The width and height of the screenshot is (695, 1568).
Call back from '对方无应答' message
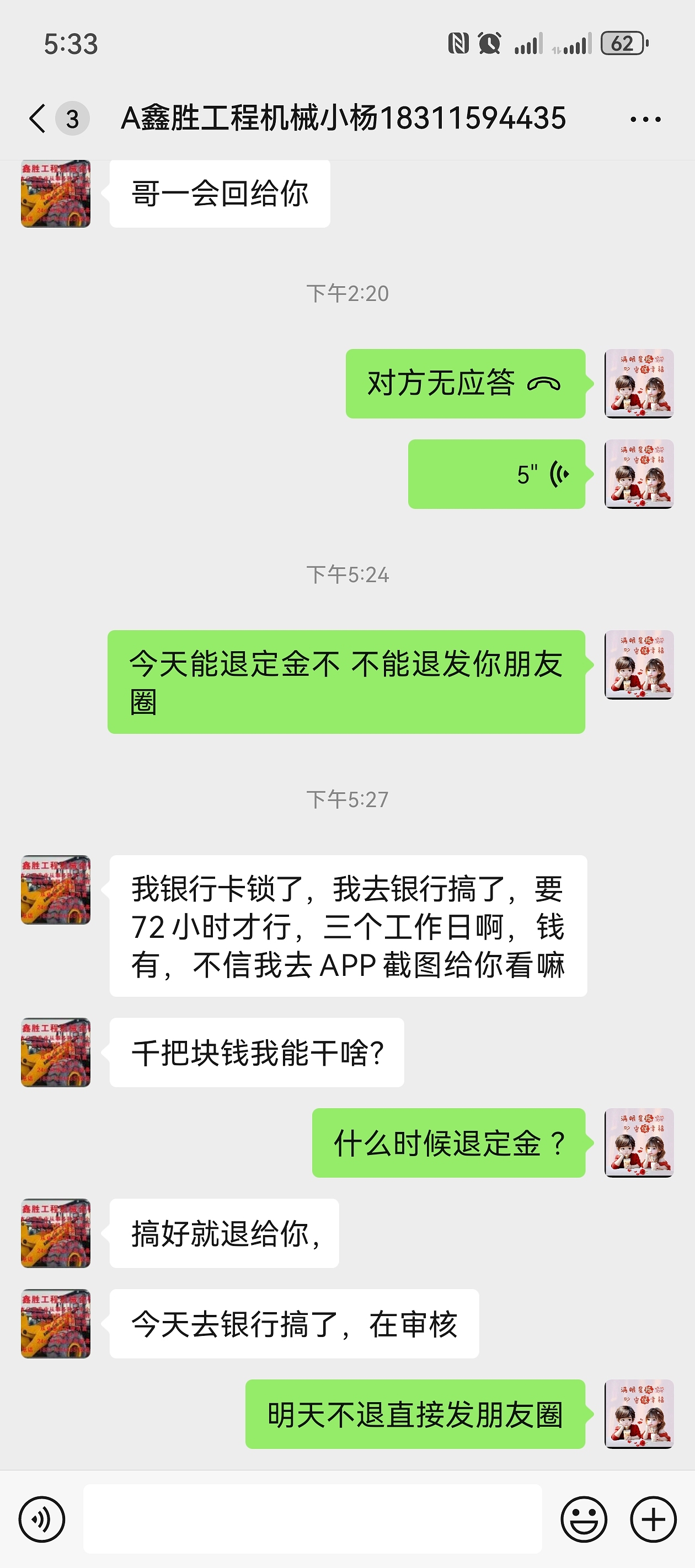[x=466, y=384]
